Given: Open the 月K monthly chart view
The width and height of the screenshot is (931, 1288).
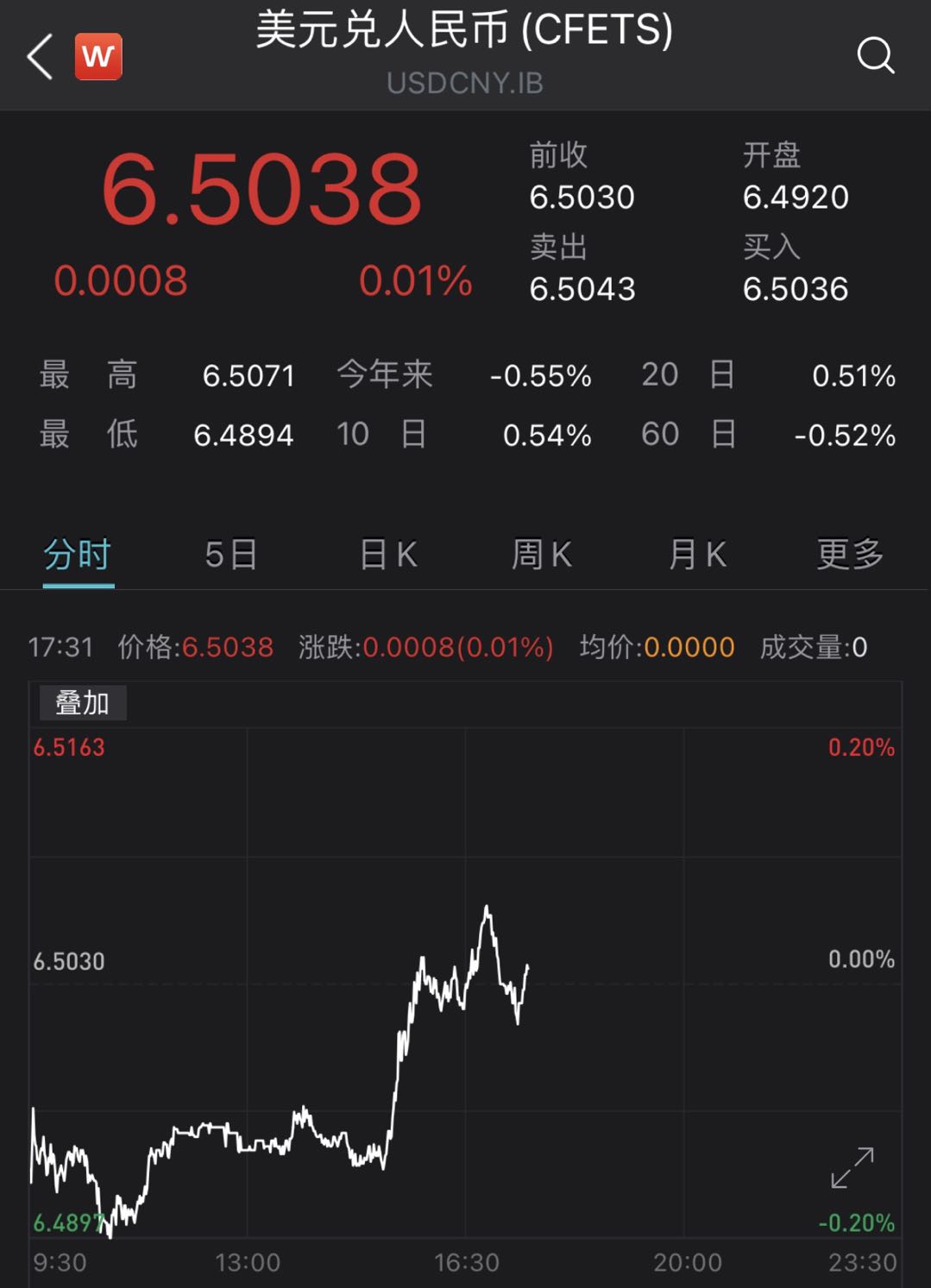Looking at the screenshot, I should click(x=695, y=555).
